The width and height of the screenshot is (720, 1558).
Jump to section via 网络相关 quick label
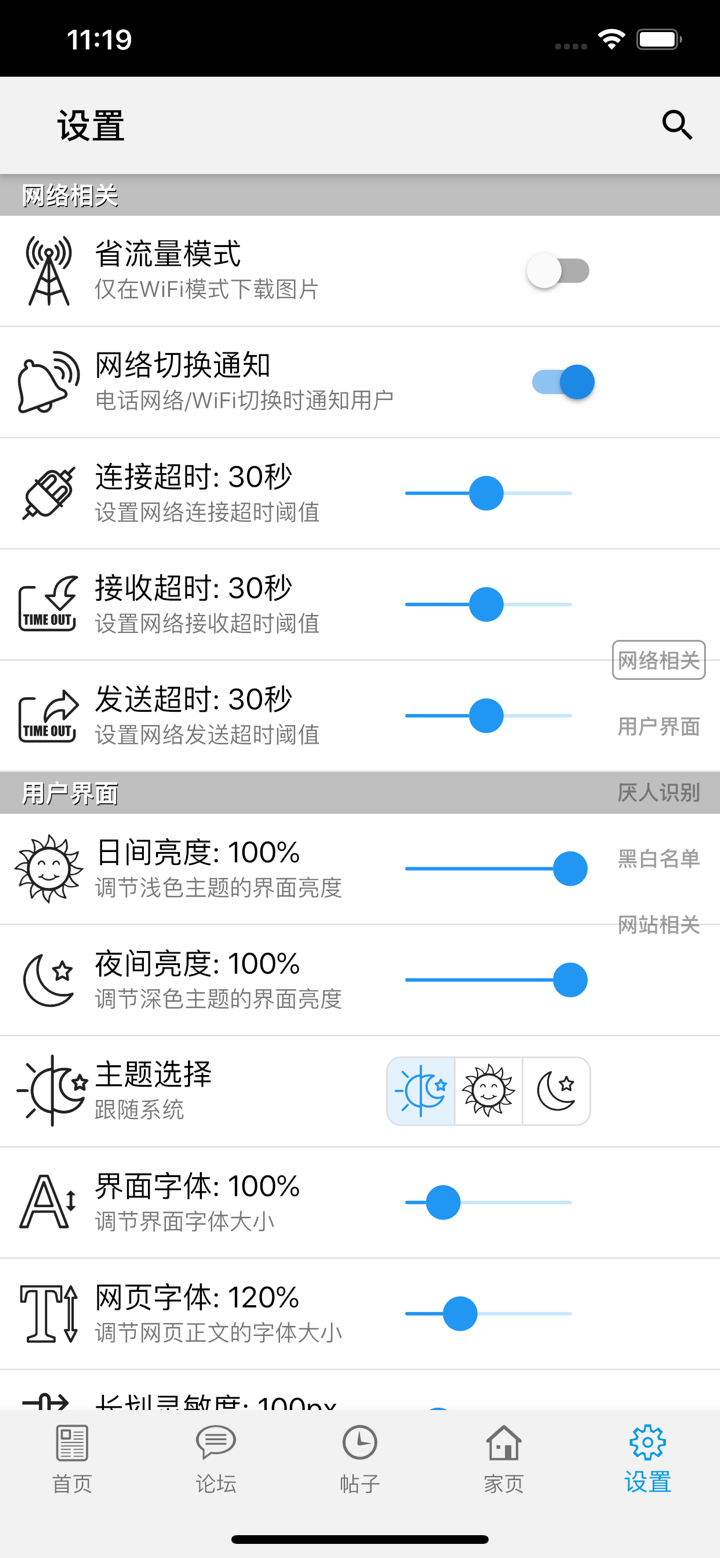(658, 659)
